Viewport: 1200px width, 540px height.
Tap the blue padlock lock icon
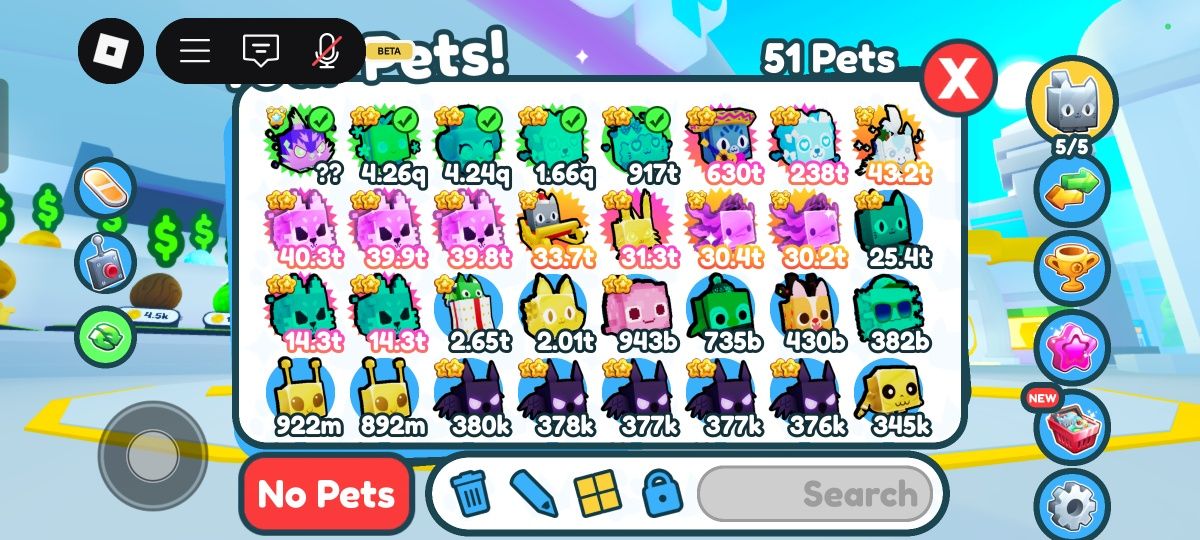click(x=660, y=493)
